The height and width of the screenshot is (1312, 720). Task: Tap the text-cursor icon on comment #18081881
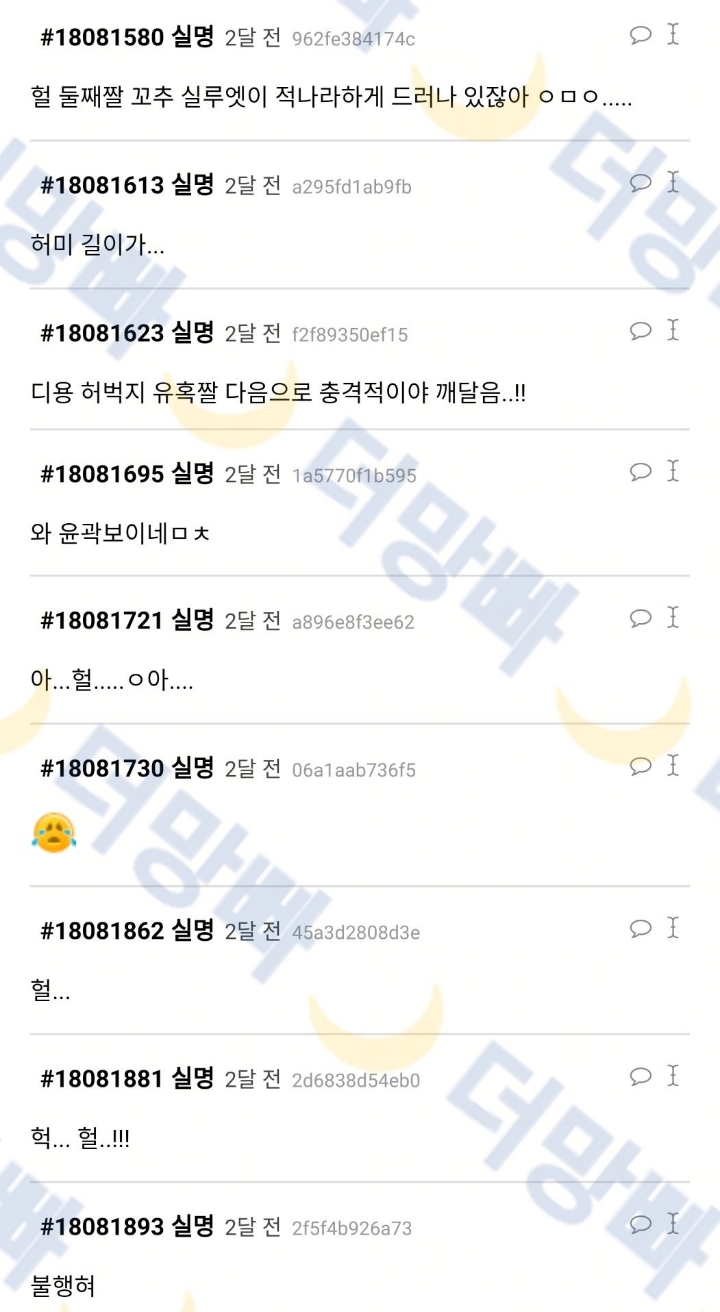[x=673, y=1076]
